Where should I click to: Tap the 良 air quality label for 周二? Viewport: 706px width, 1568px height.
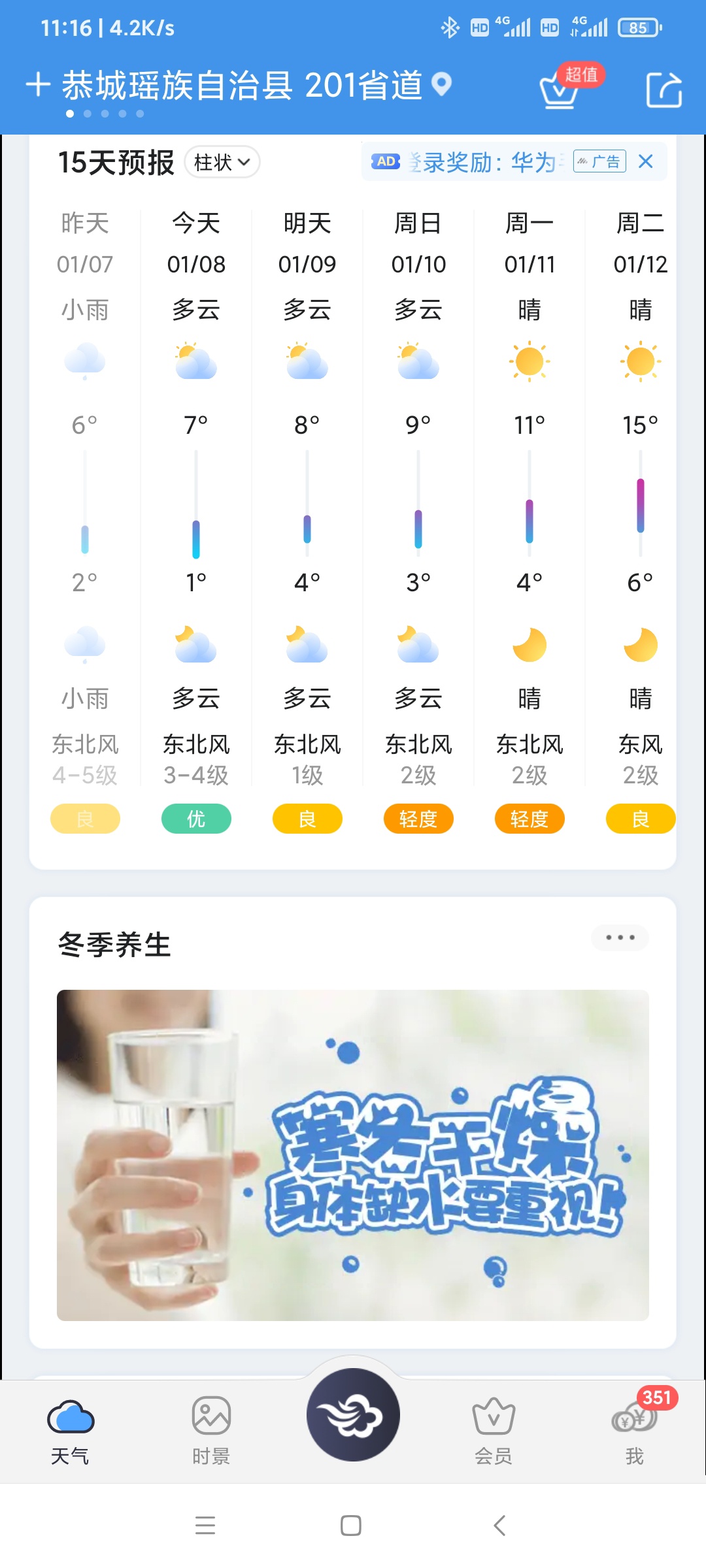640,818
